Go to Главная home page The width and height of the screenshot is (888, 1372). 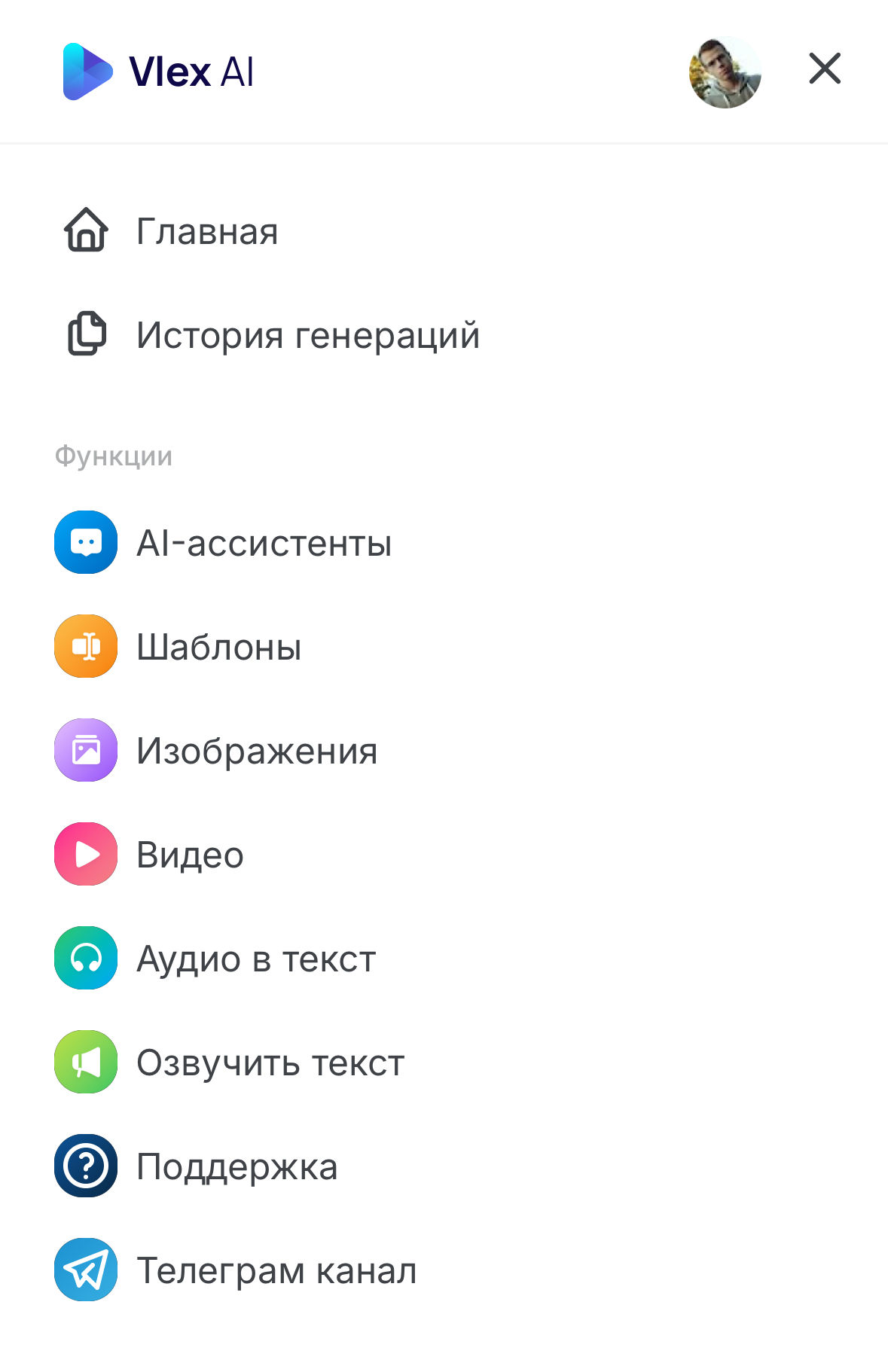pyautogui.click(x=207, y=231)
